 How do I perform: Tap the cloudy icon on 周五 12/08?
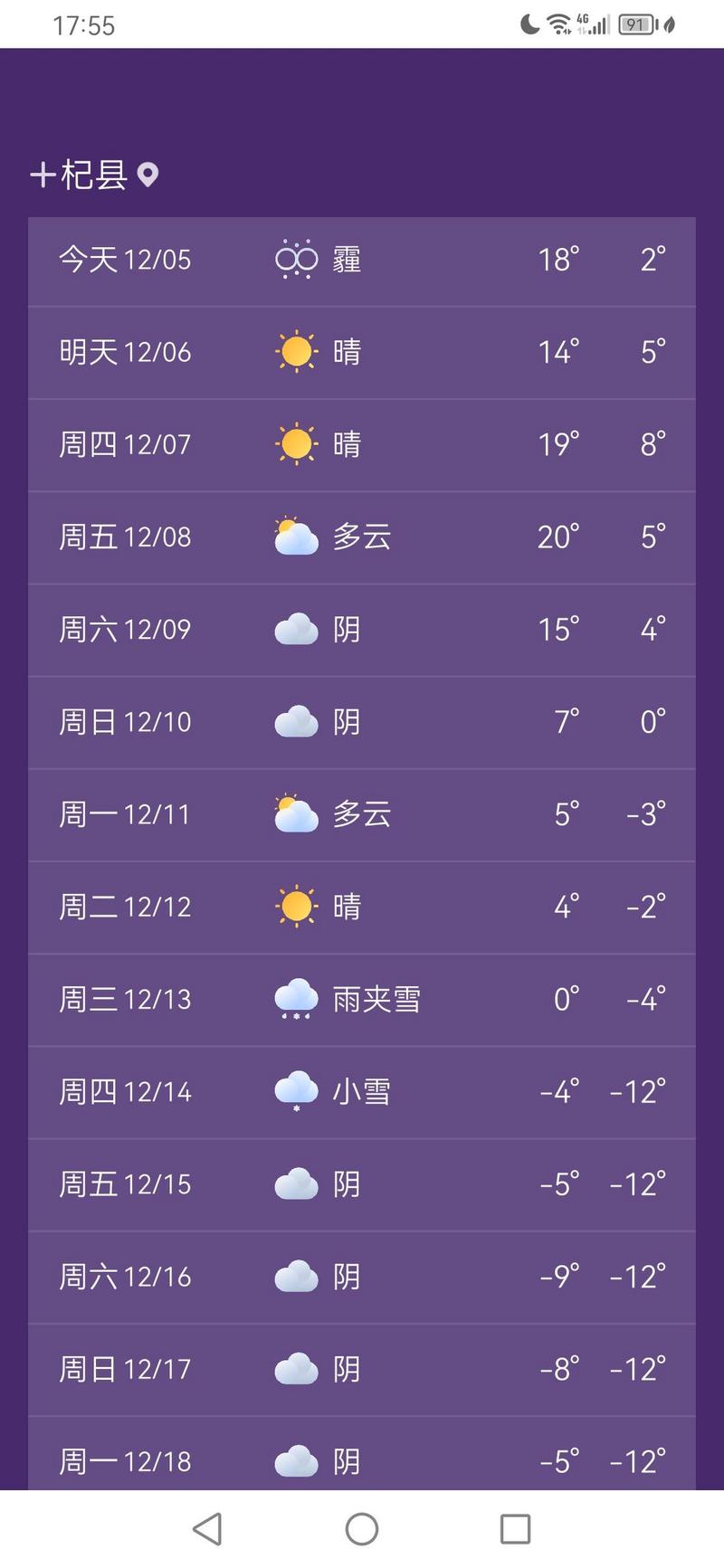point(295,537)
